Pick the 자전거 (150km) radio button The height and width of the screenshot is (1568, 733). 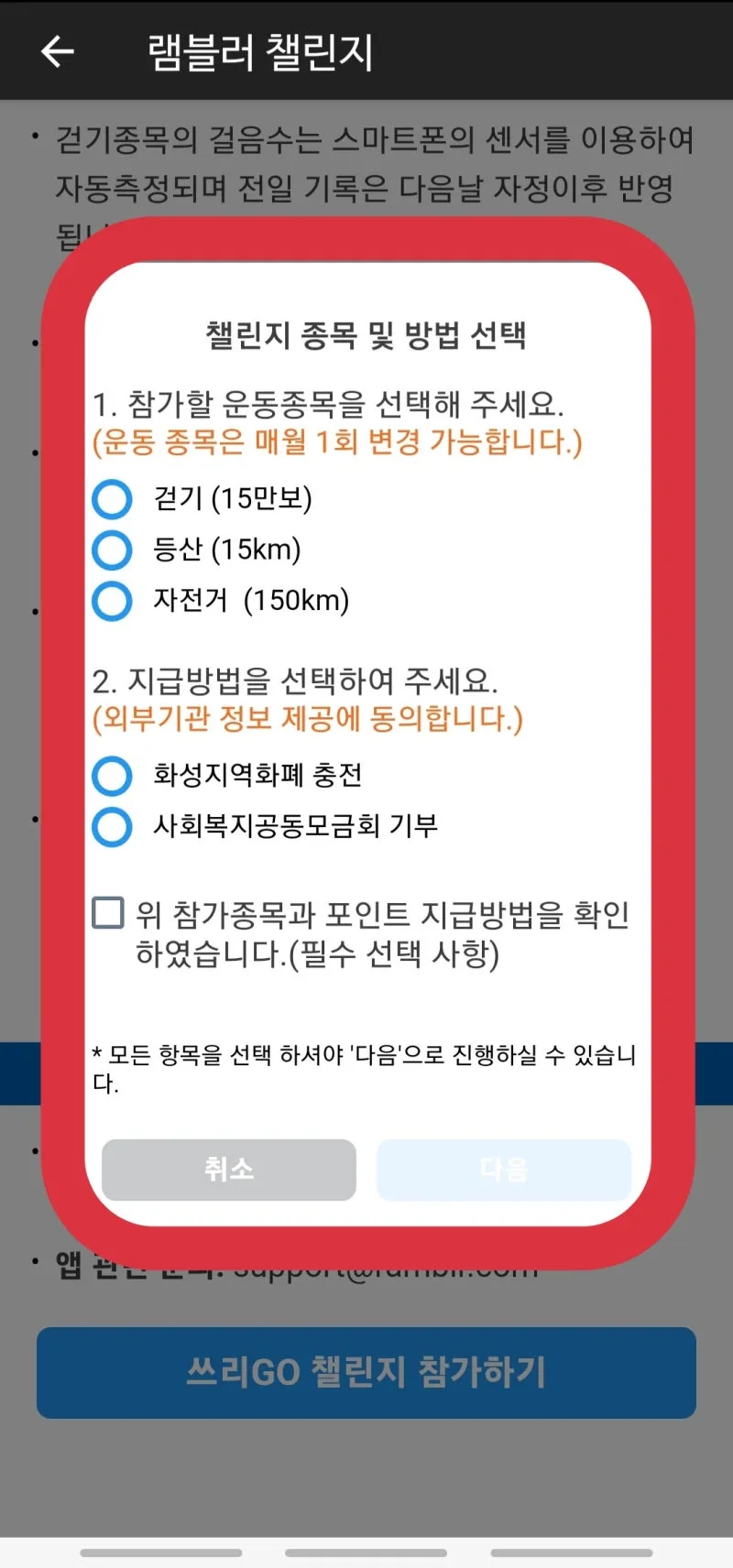coord(113,601)
